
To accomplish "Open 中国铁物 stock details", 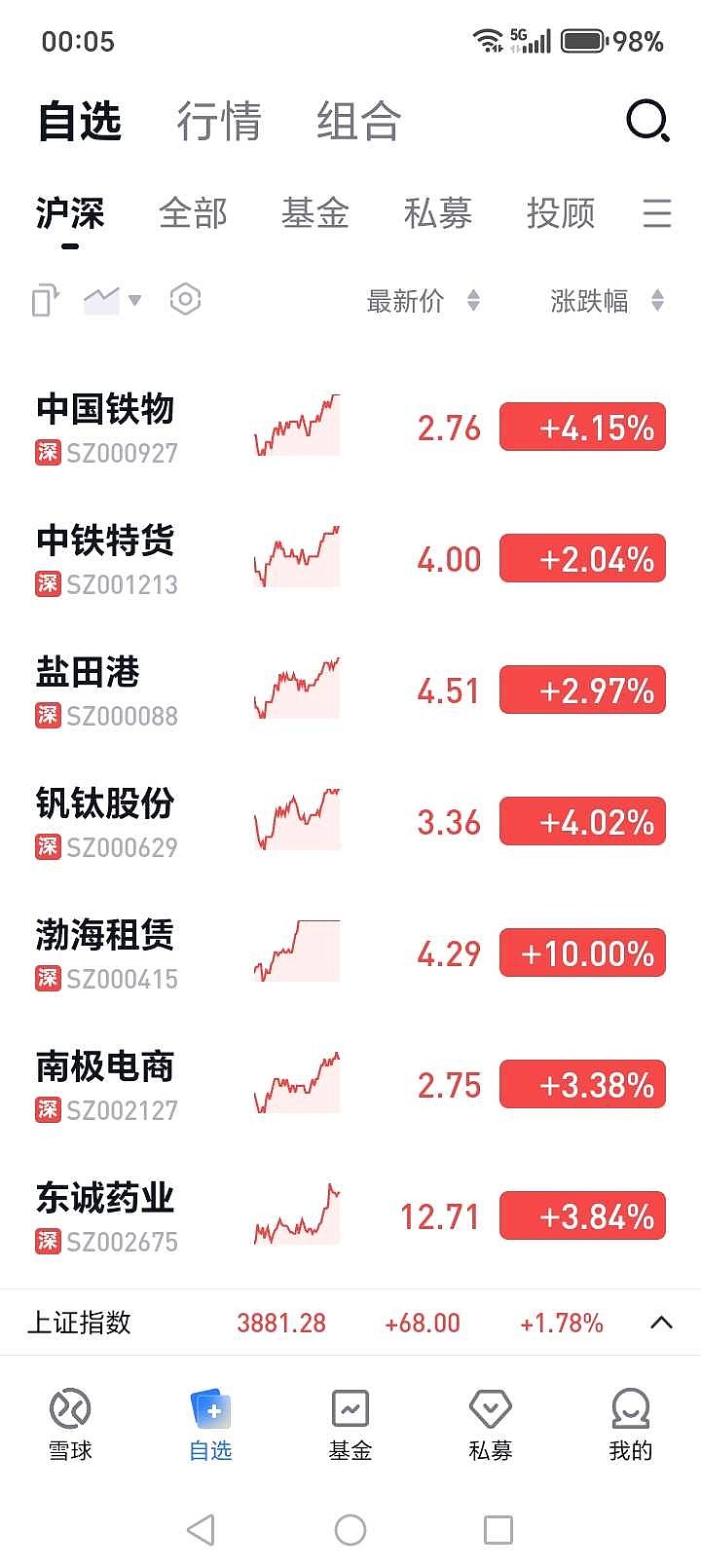I will [106, 427].
